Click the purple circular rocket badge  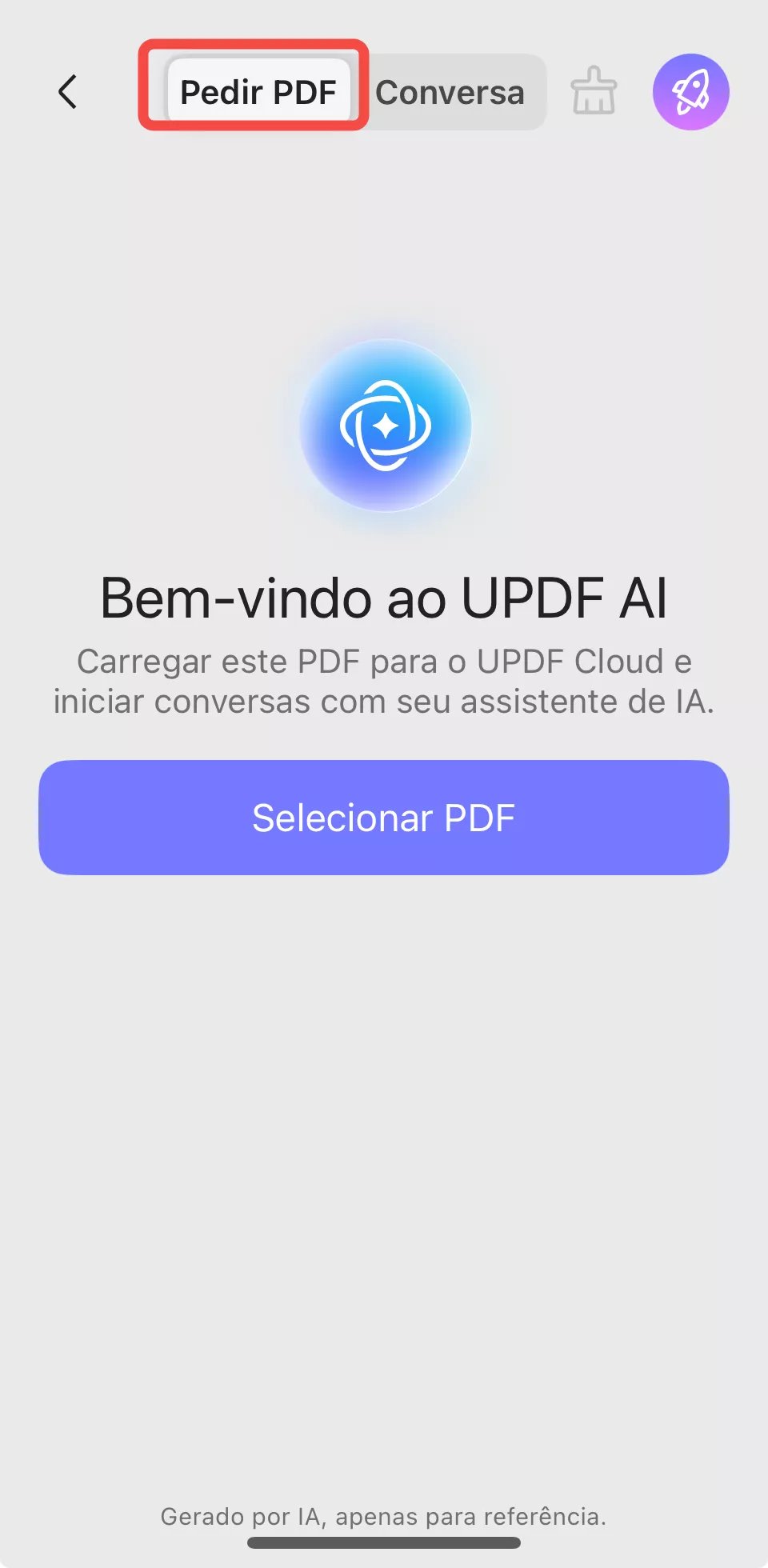click(x=690, y=91)
